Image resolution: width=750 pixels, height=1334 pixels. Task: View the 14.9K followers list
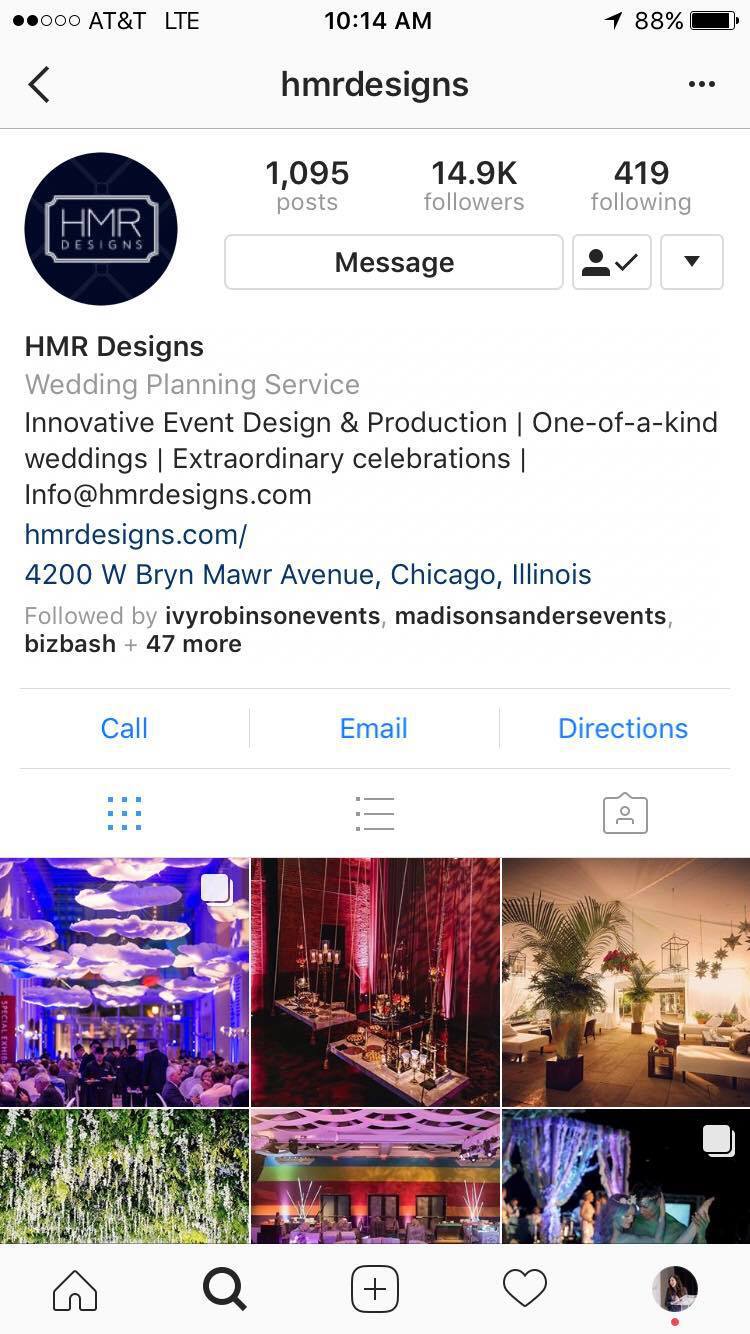474,186
